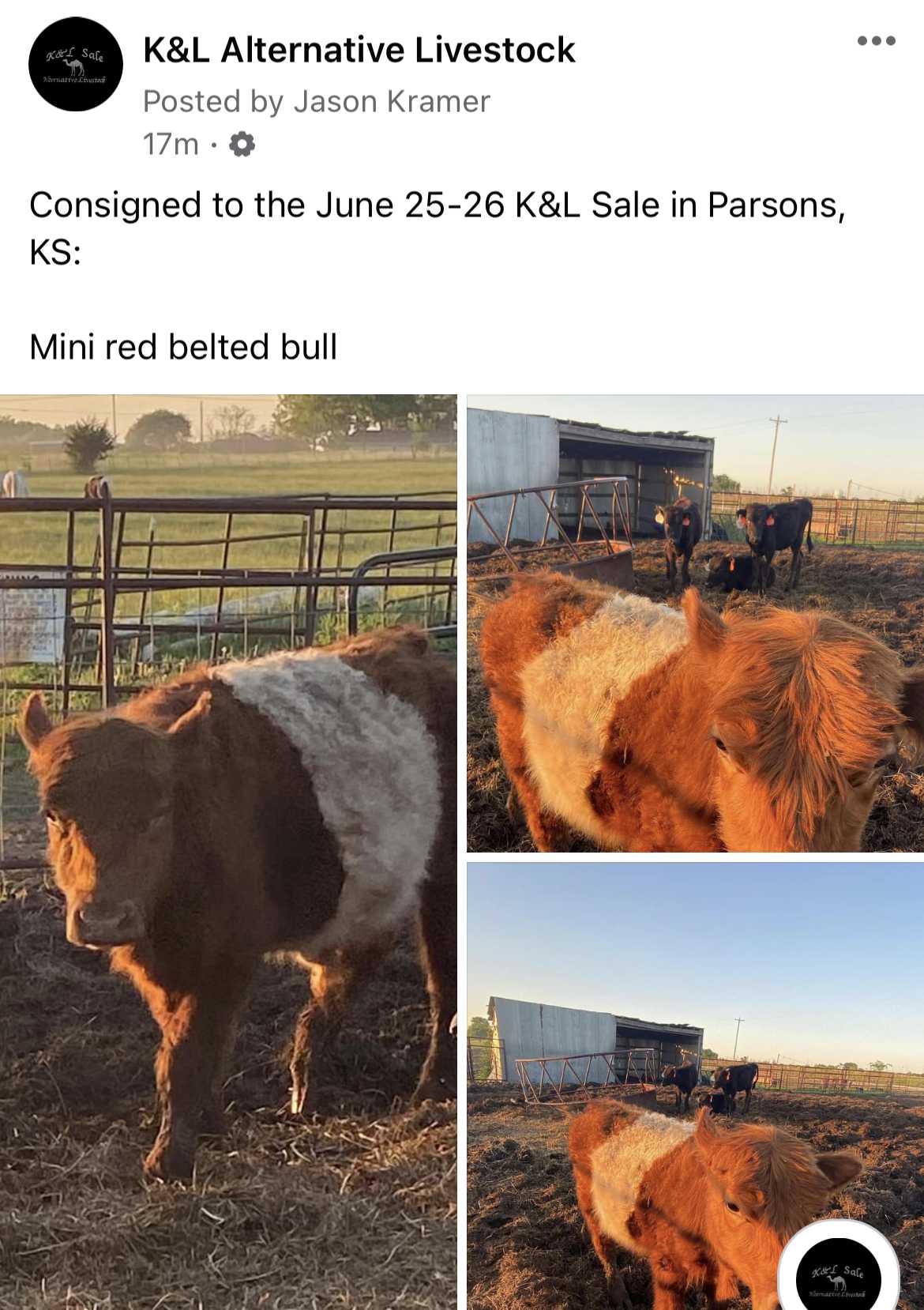The image size is (924, 1310).
Task: View the close-up bull photo in the top right
Action: 695,623
